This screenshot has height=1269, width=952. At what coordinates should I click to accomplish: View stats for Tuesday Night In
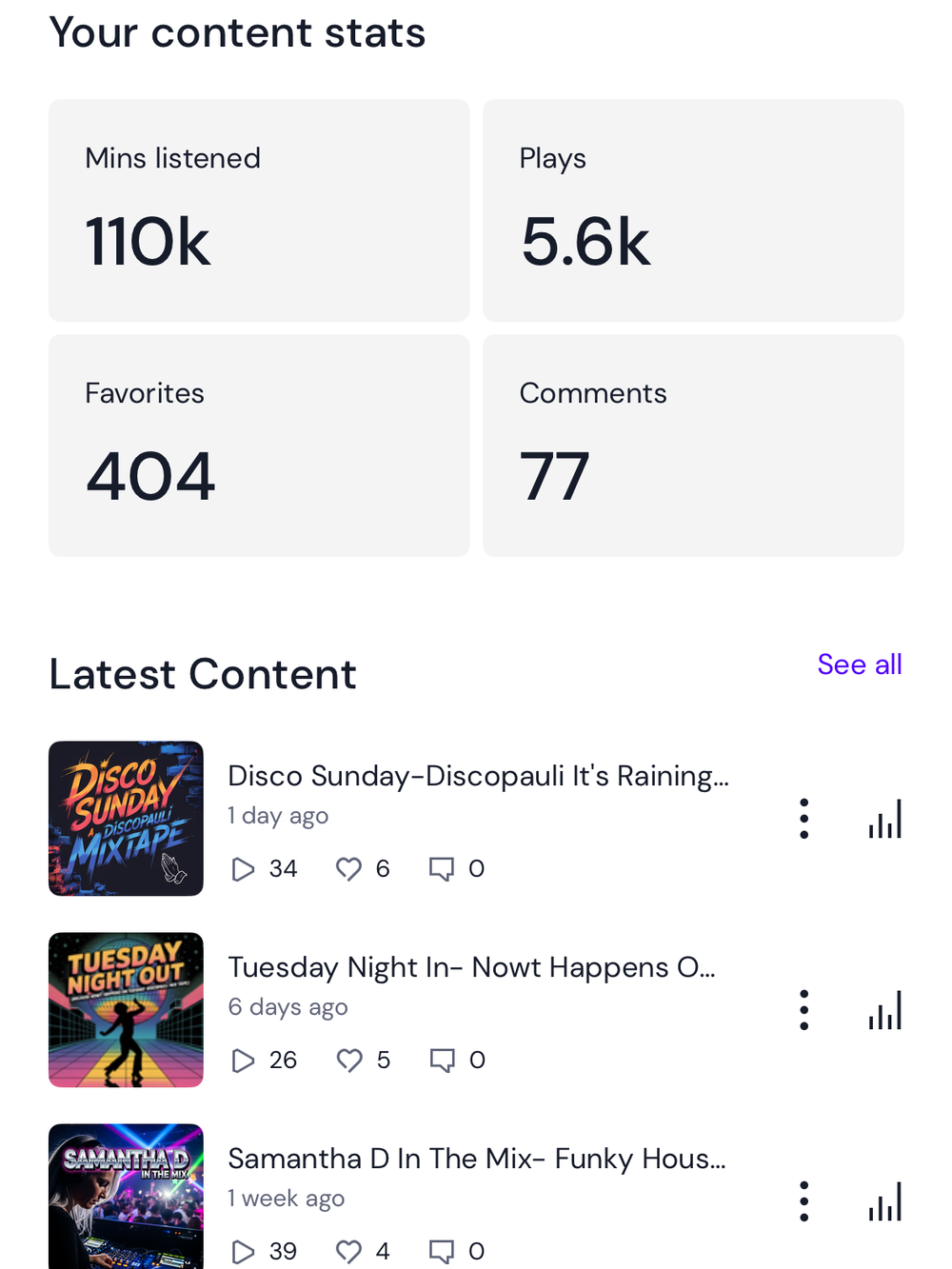pos(884,1010)
